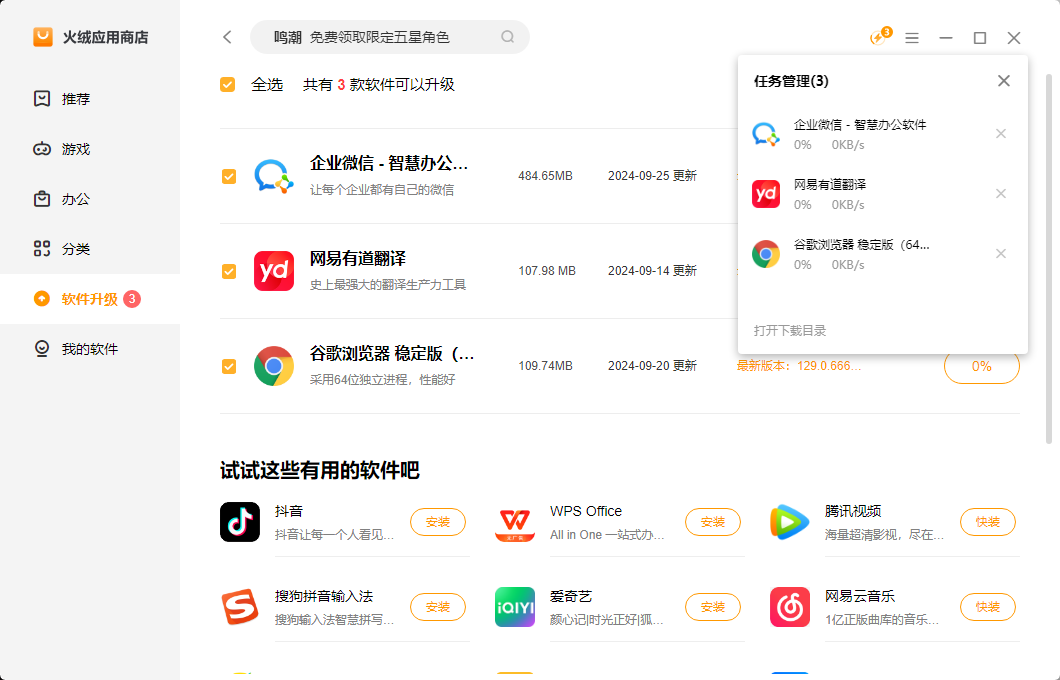The width and height of the screenshot is (1060, 680).
Task: Switch to the 推荐 tab
Action: [x=75, y=99]
